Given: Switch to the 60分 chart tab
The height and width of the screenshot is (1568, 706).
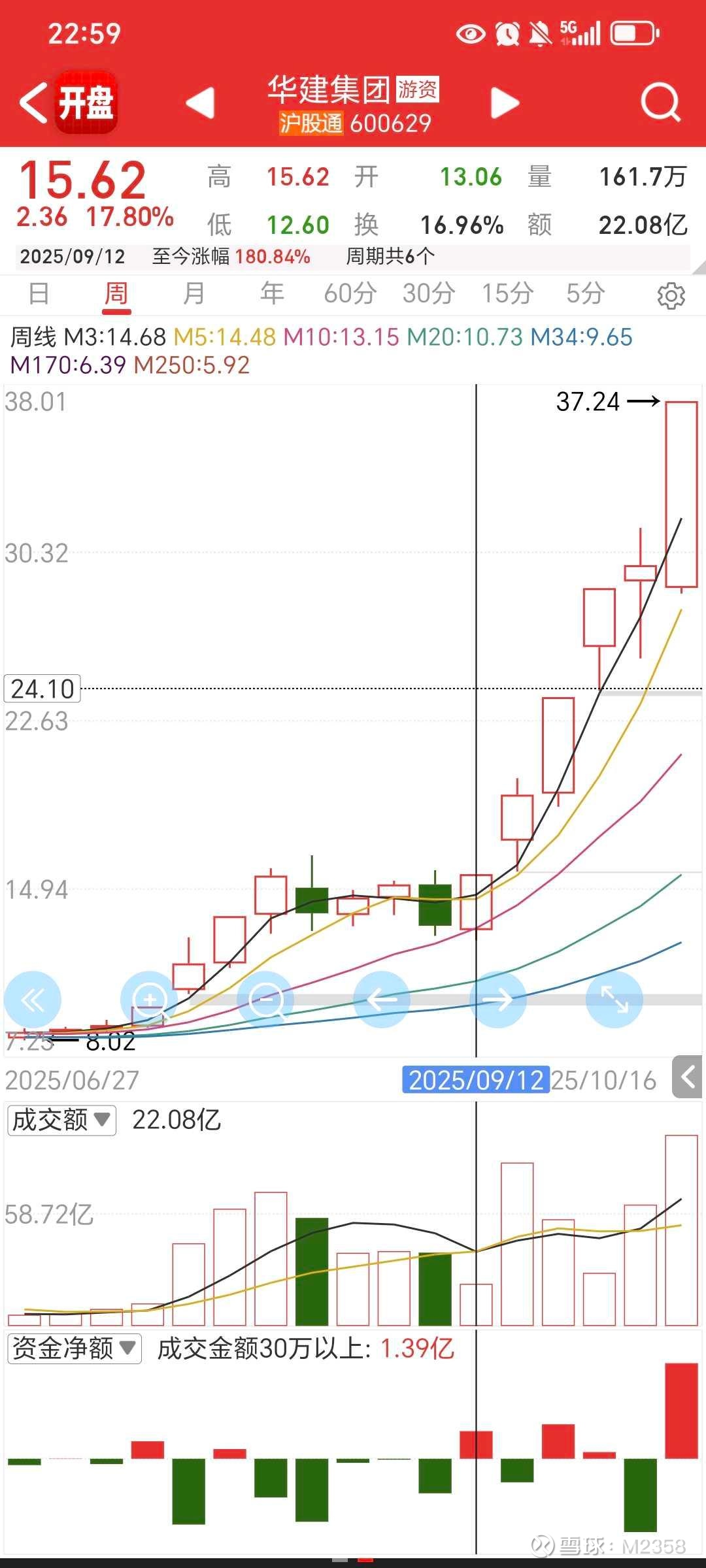Looking at the screenshot, I should click(350, 294).
